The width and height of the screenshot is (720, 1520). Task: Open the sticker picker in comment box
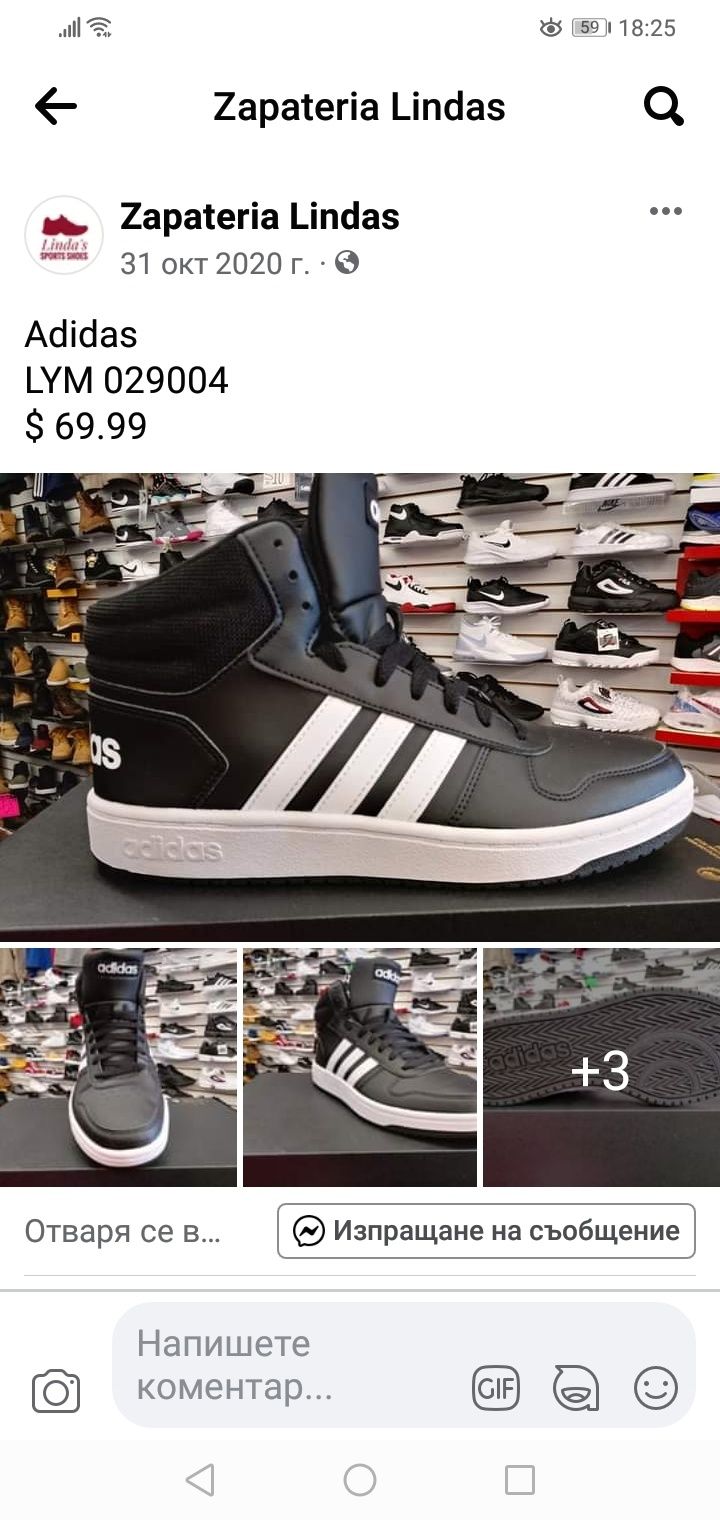576,1388
